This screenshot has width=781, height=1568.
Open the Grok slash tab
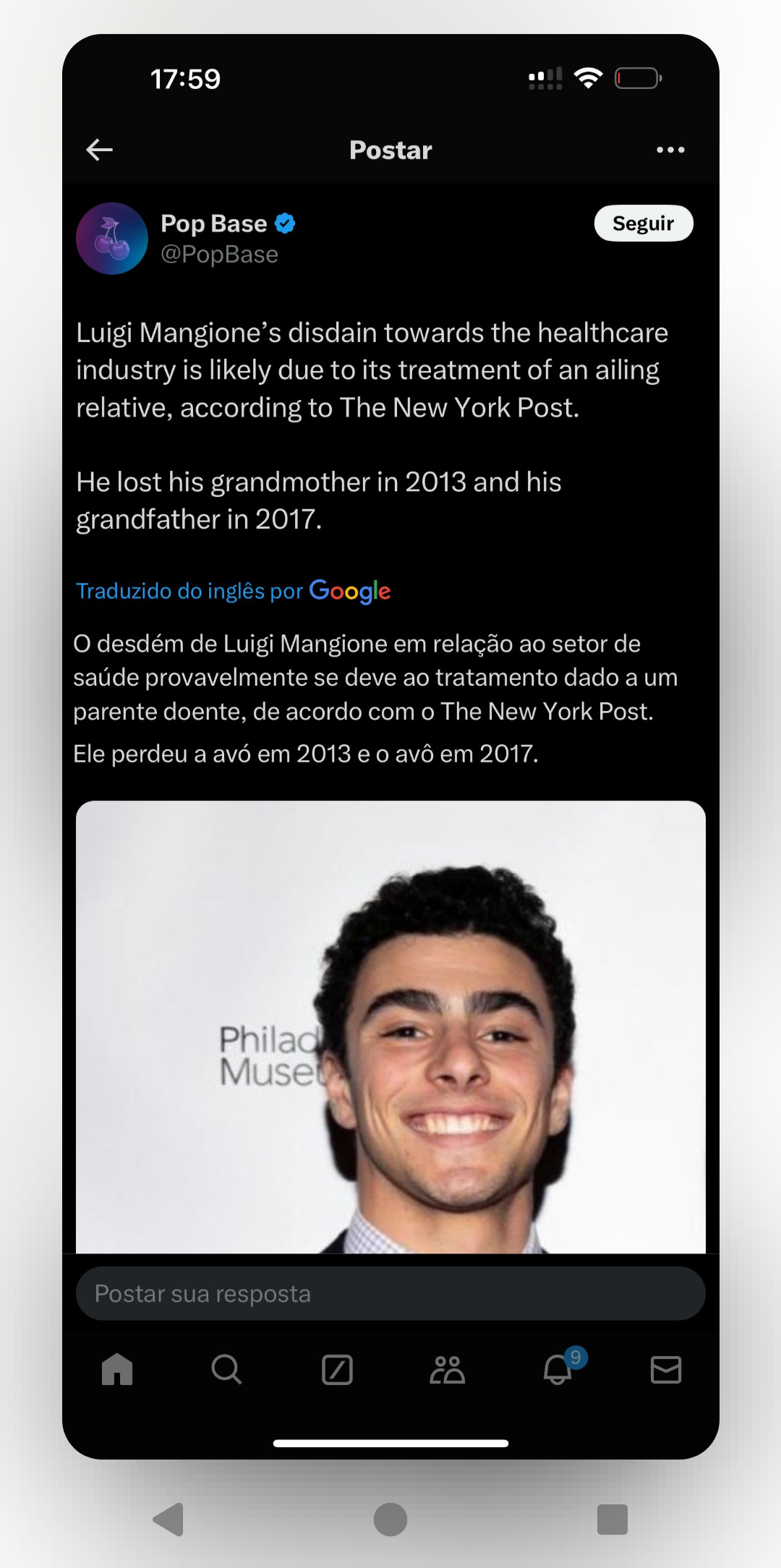pos(337,1369)
